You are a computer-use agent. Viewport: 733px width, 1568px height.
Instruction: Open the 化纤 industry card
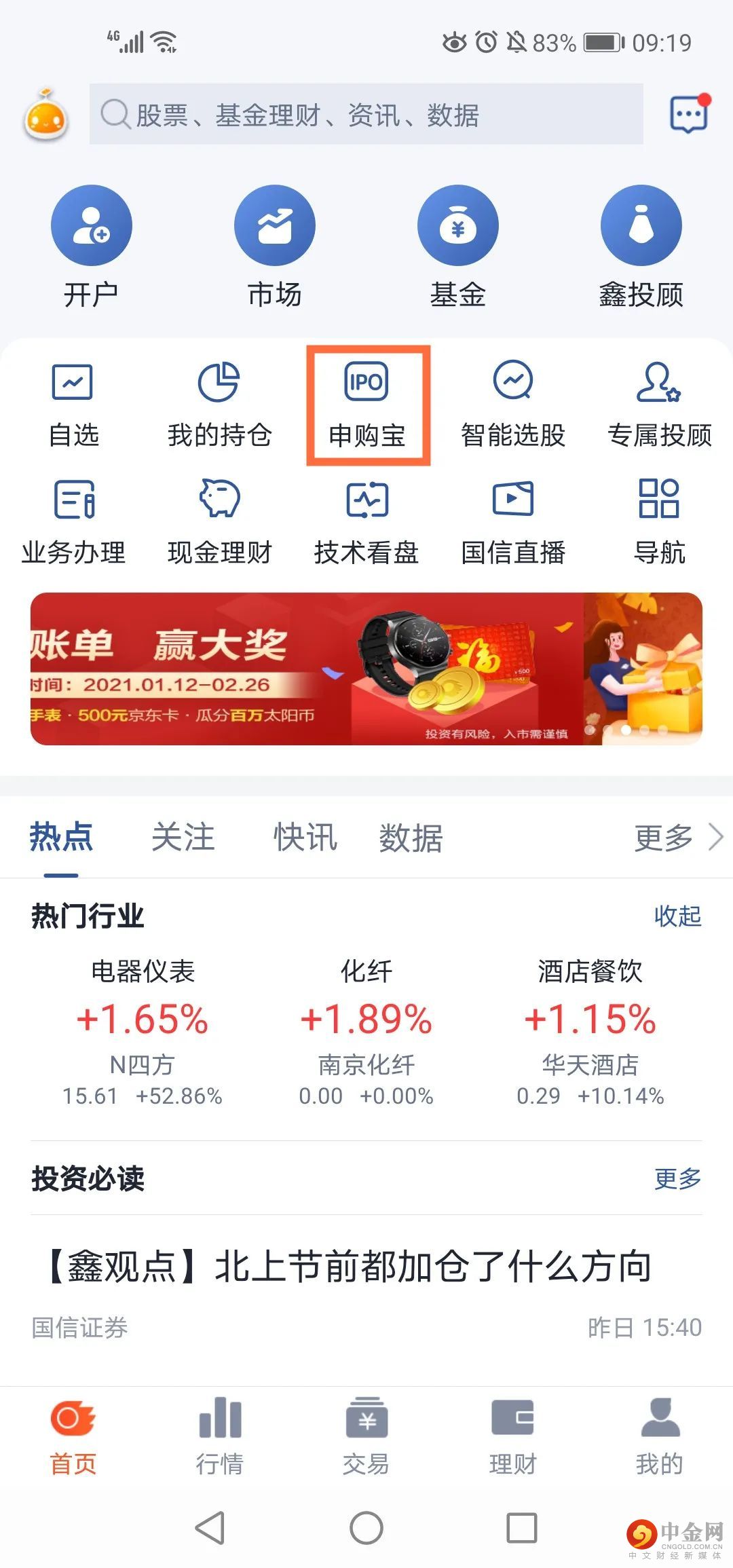coord(366,1032)
